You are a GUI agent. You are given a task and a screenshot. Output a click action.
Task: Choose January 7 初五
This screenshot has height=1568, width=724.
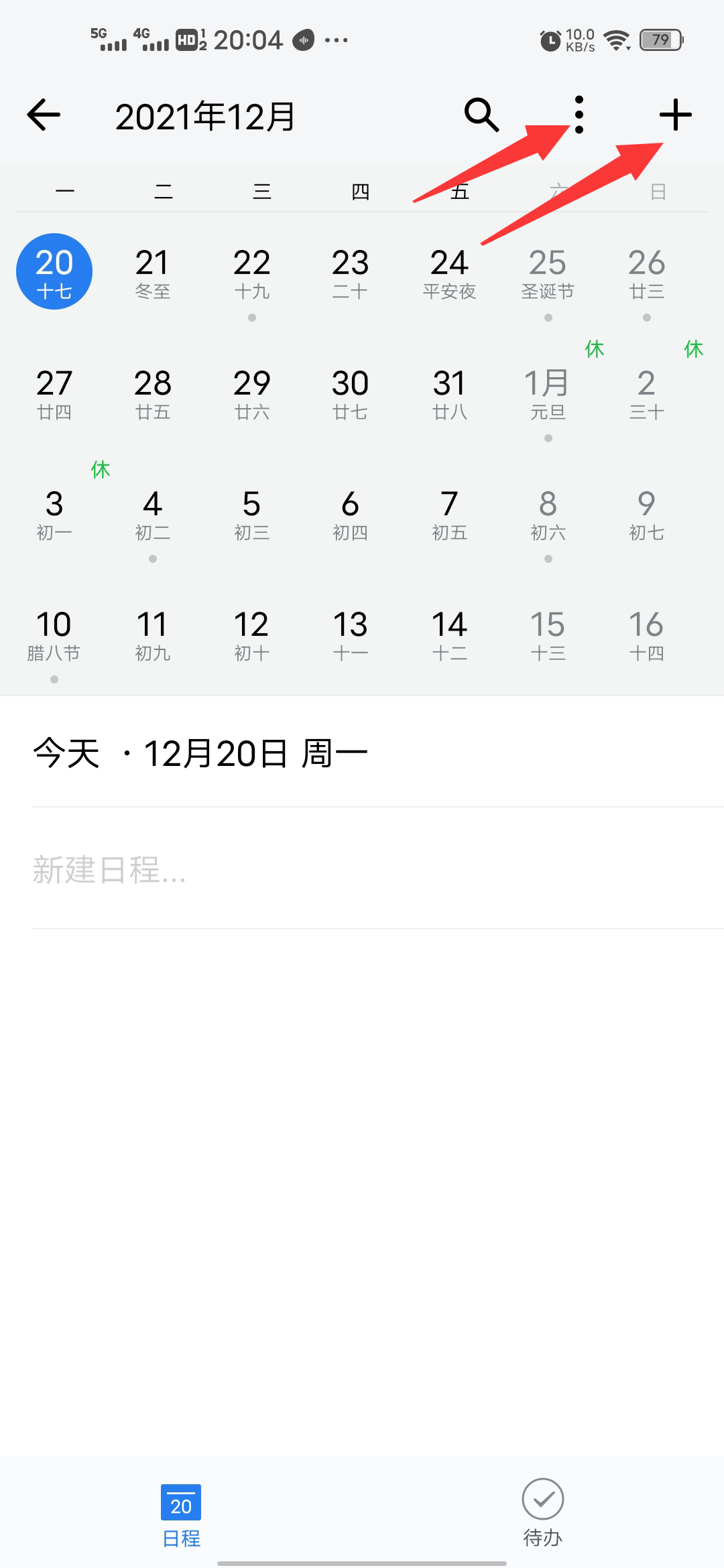pos(449,513)
